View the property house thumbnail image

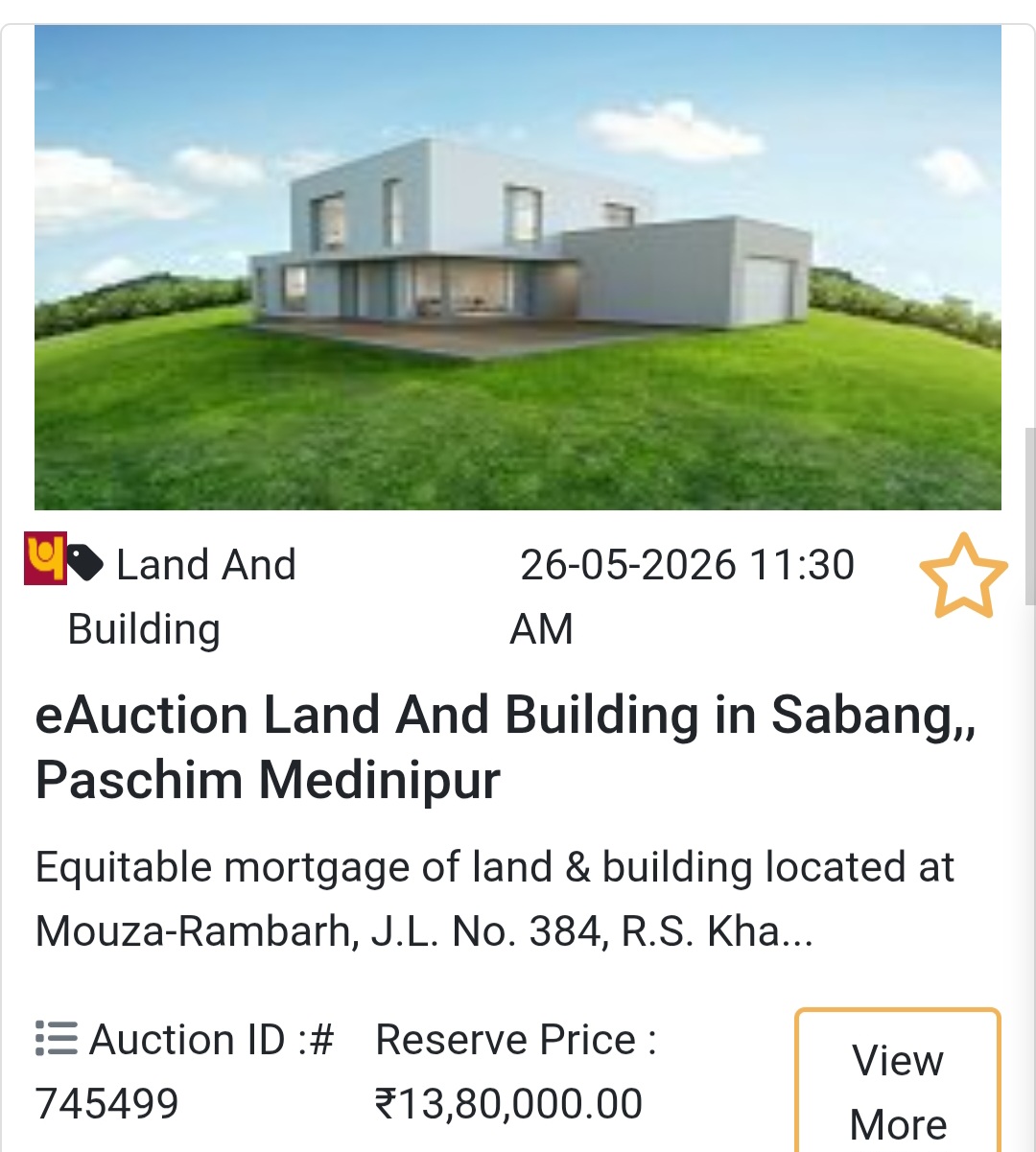click(x=518, y=267)
